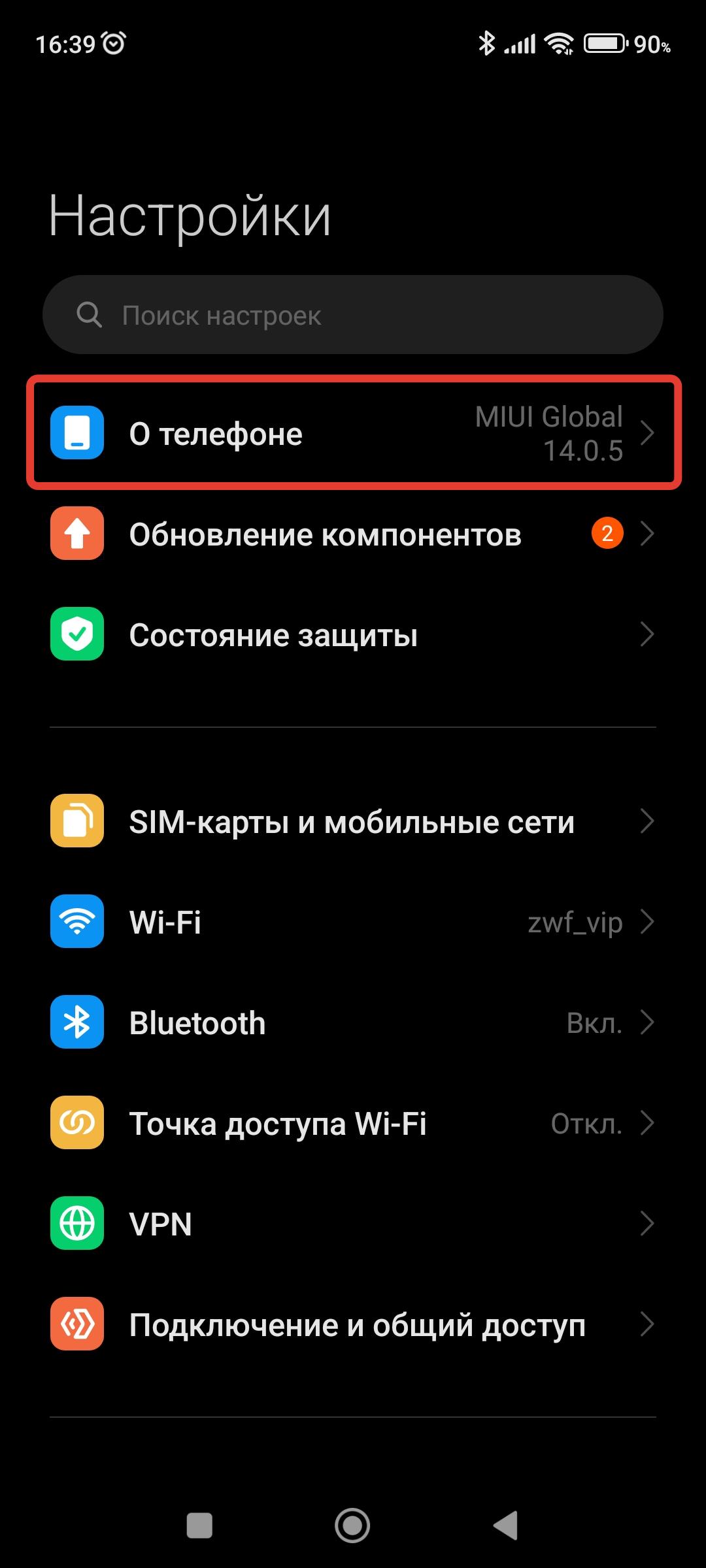
Task: Open the recent apps view
Action: tap(199, 1526)
